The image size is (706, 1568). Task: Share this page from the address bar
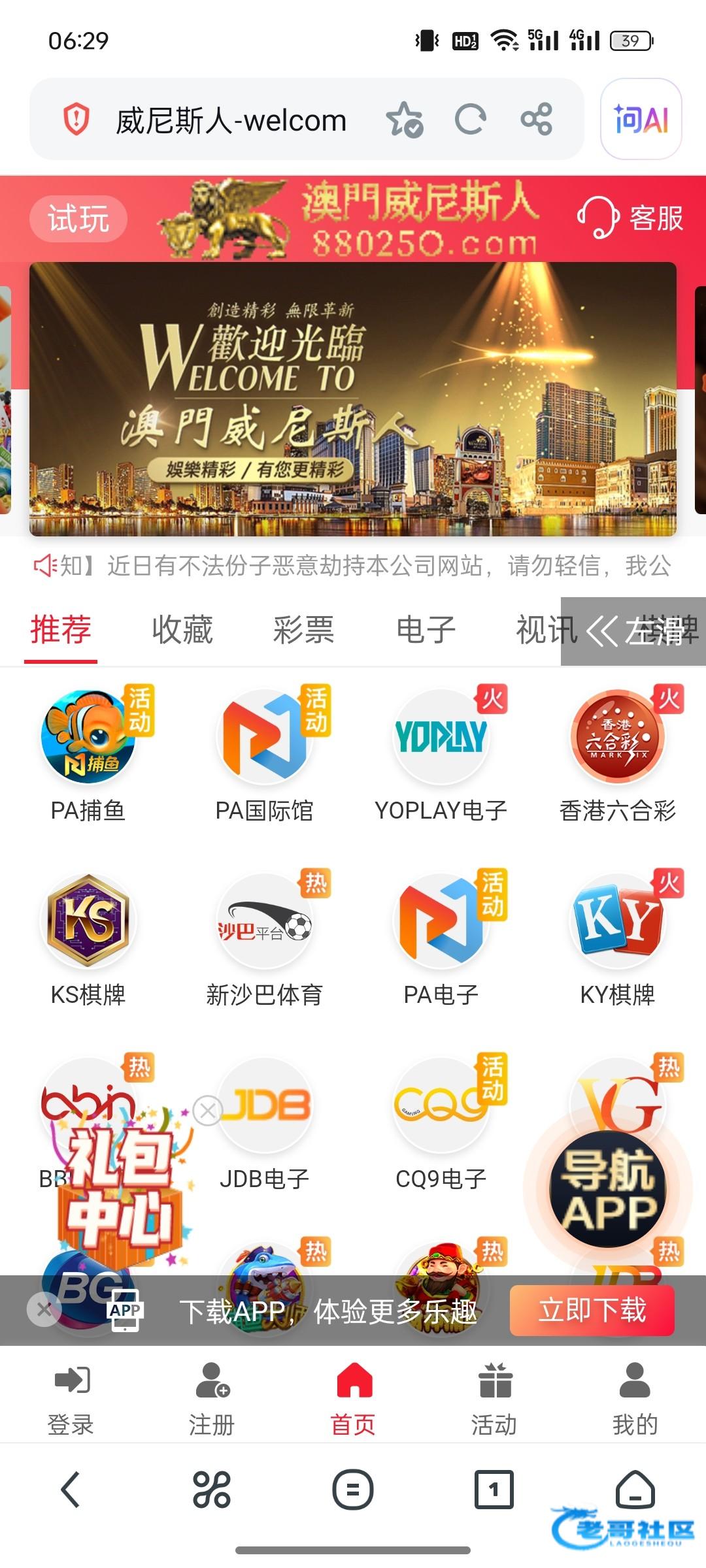[537, 120]
